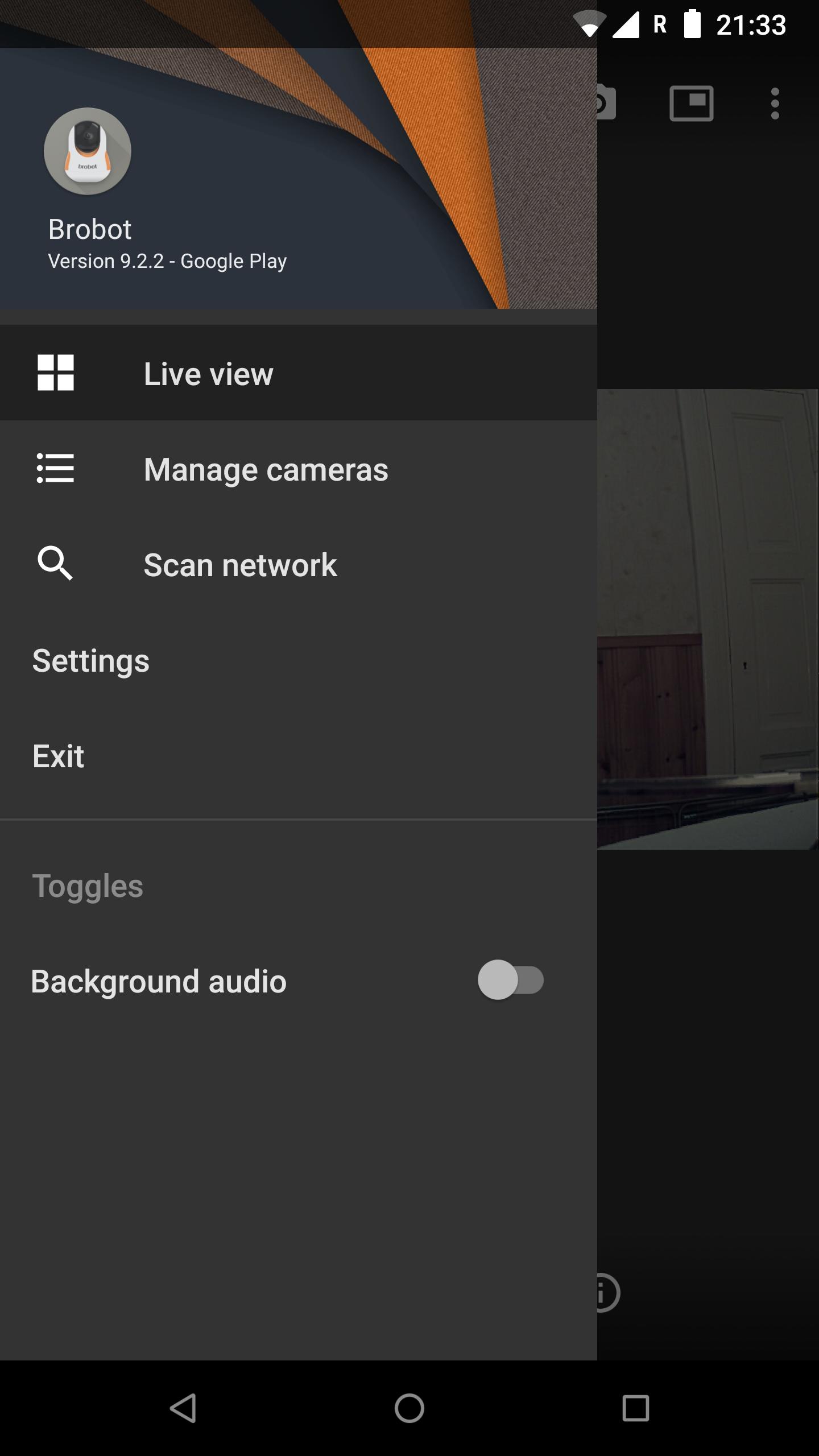Open Live view from the drawer

tap(208, 374)
